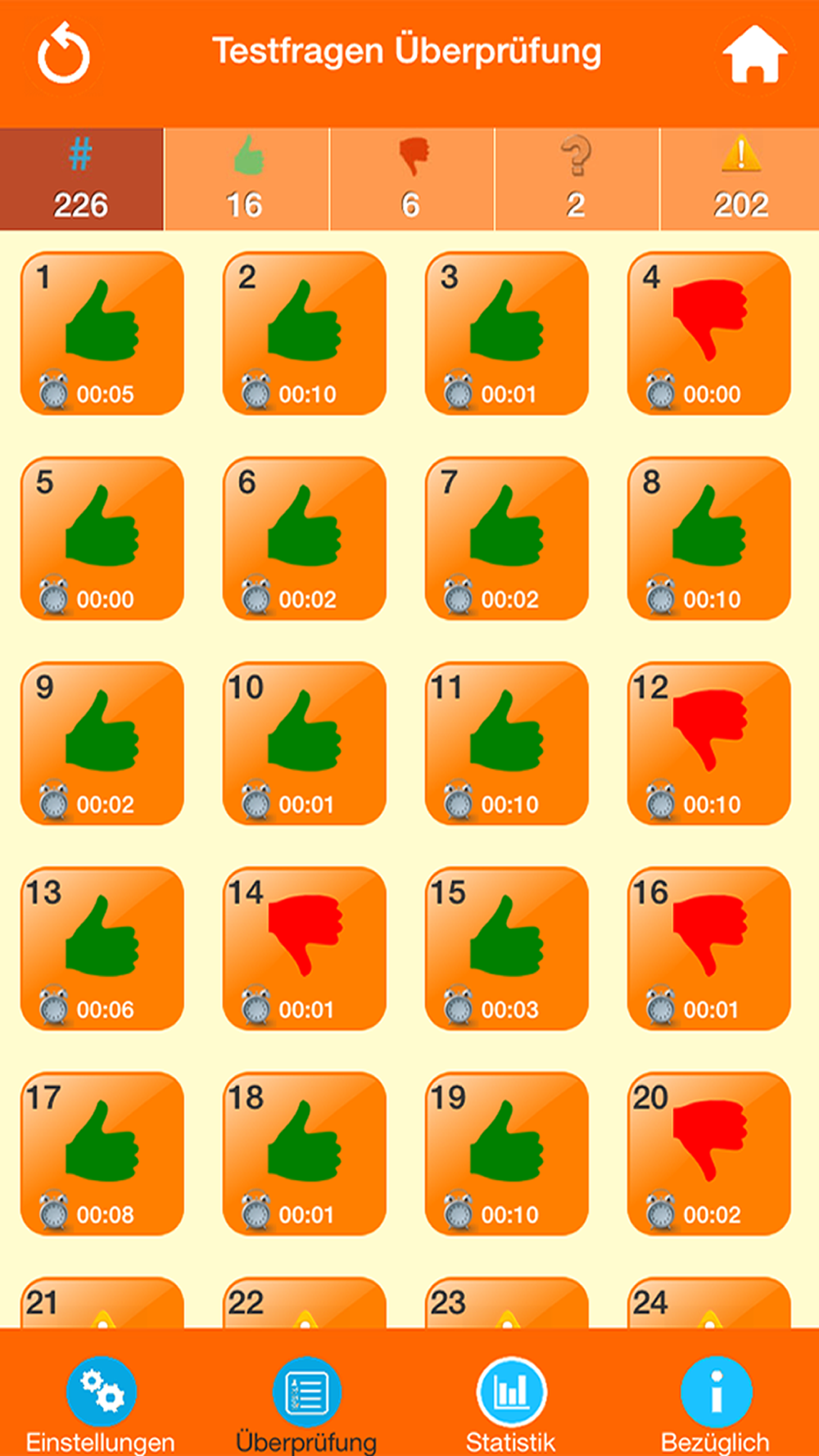This screenshot has width=819, height=1456.
Task: Filter by 6 wrong answers
Action: (x=412, y=179)
